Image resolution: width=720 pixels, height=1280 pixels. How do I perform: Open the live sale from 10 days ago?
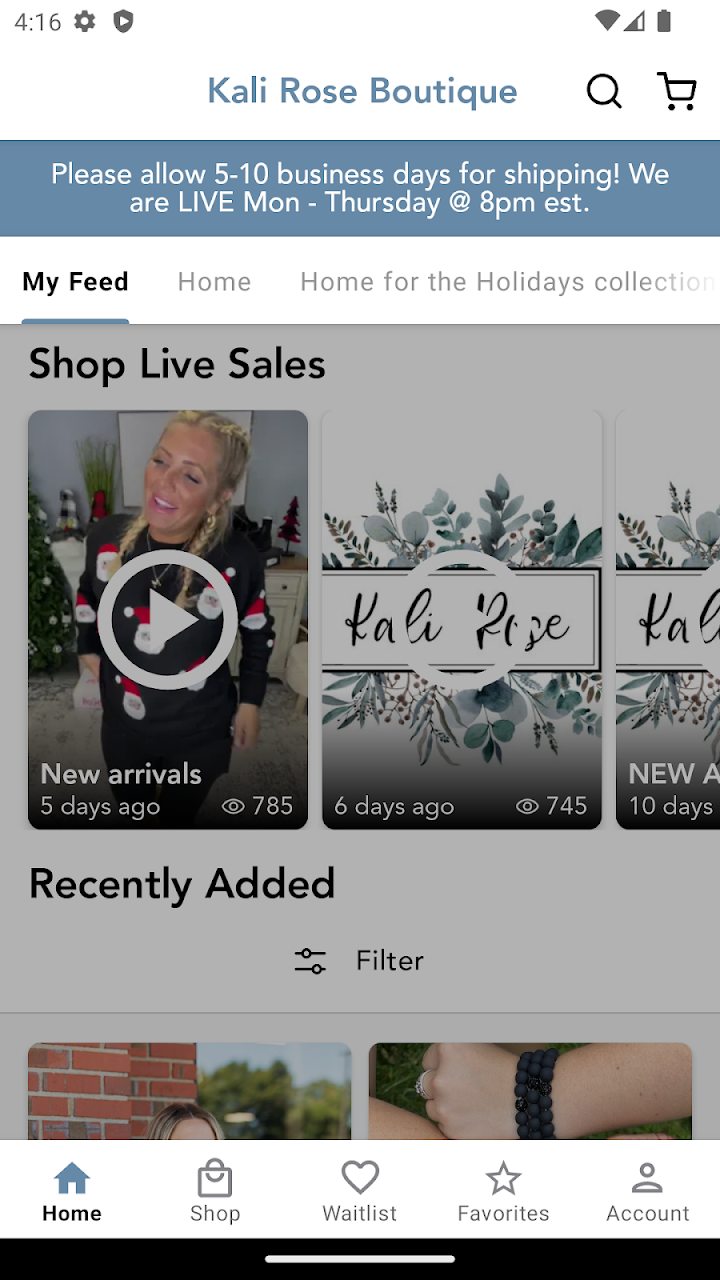coord(668,620)
